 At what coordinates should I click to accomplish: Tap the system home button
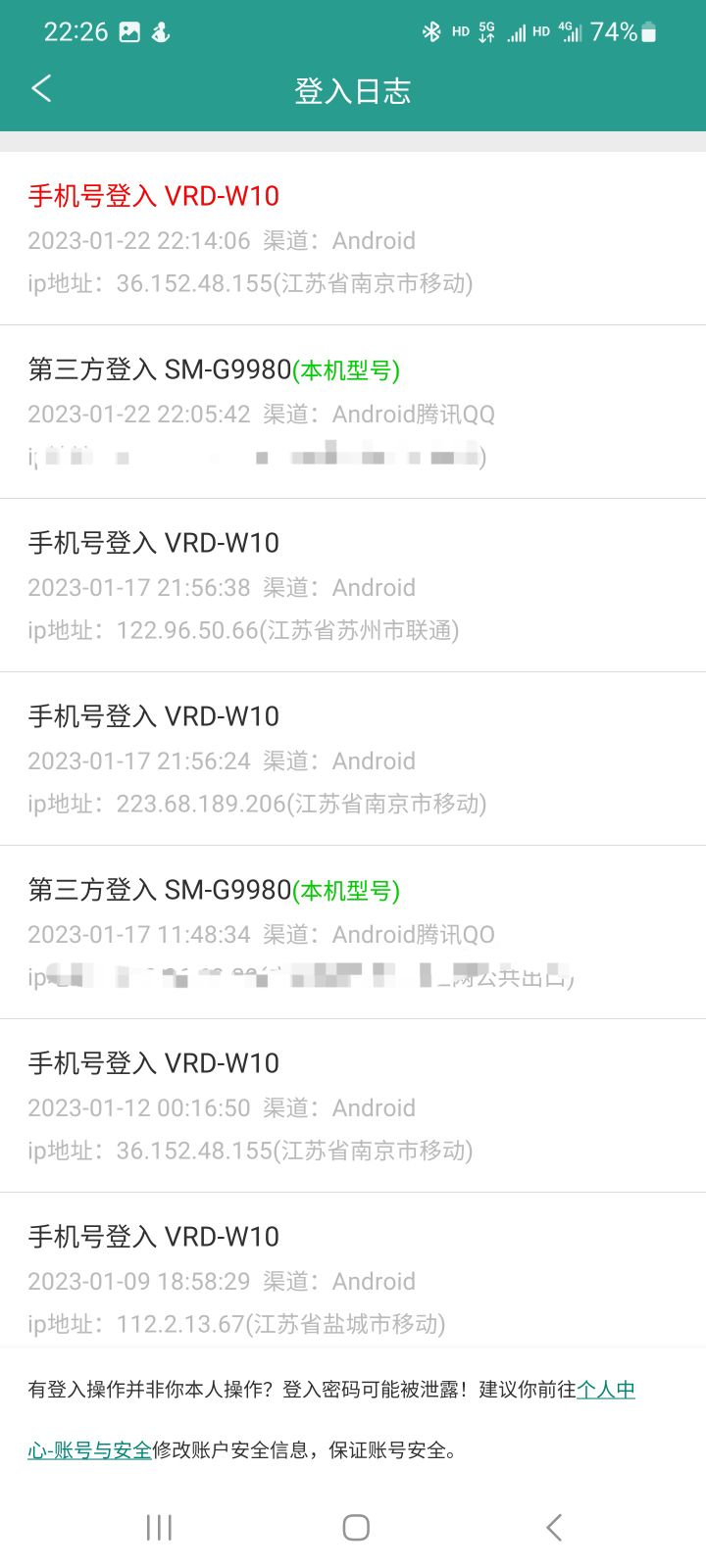(356, 1527)
